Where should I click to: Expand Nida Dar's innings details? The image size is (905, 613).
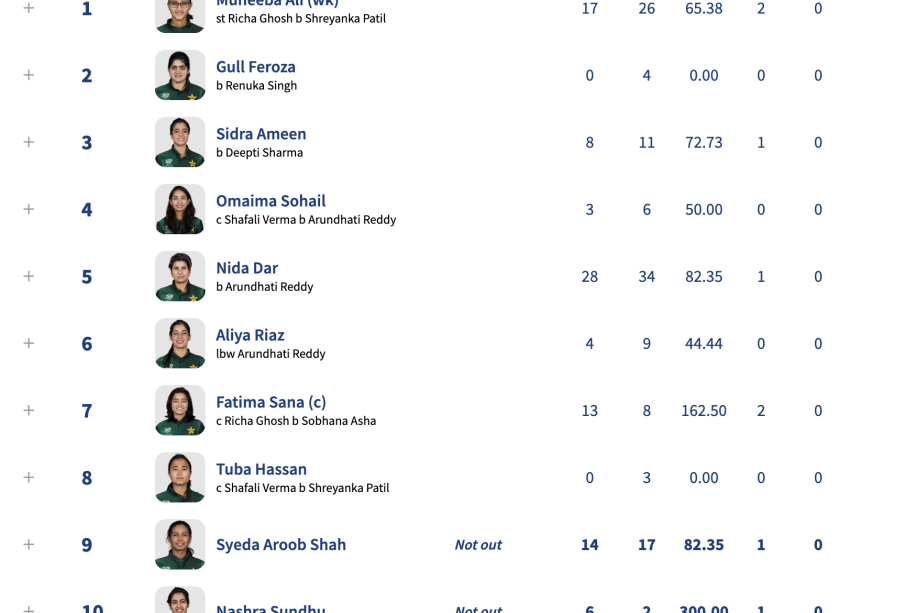(x=29, y=276)
